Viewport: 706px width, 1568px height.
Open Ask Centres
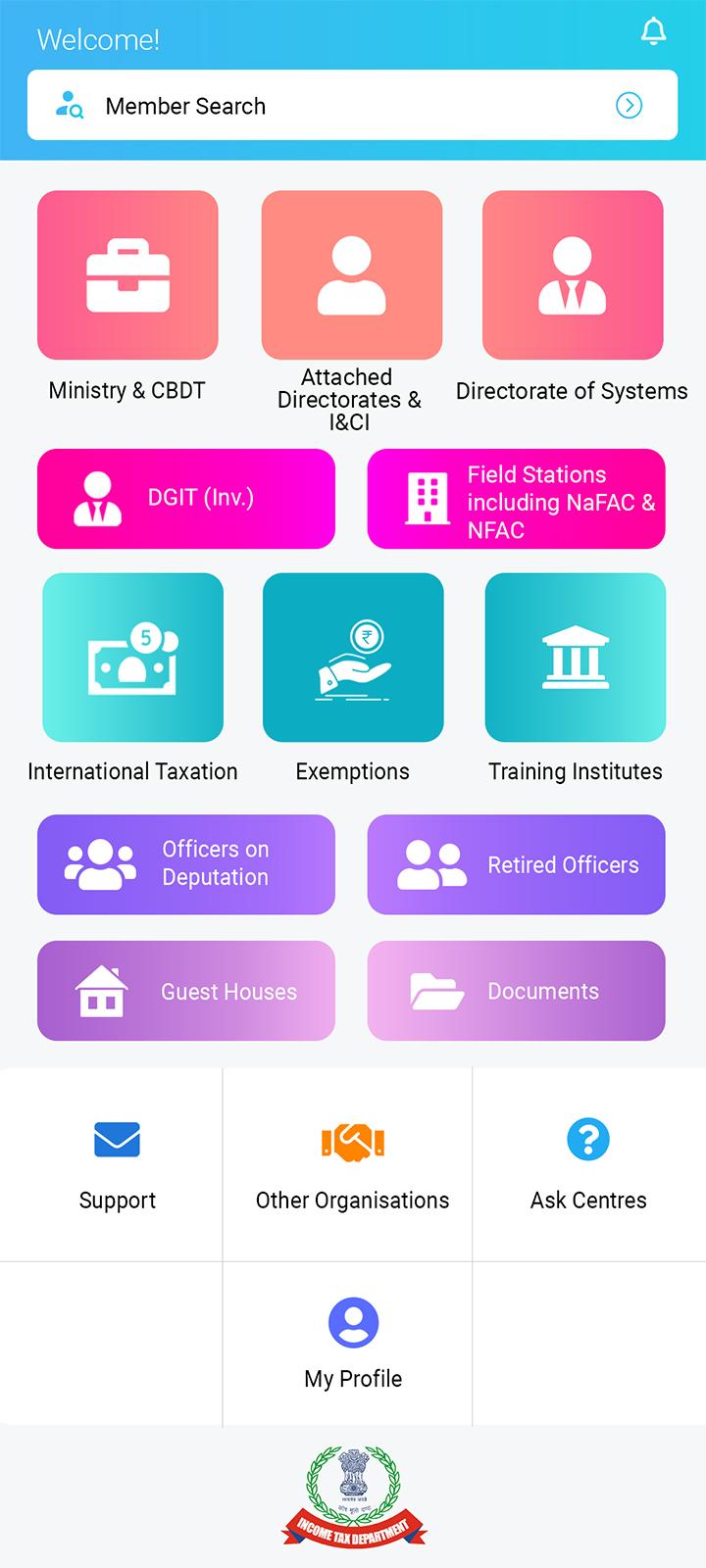tap(588, 1164)
